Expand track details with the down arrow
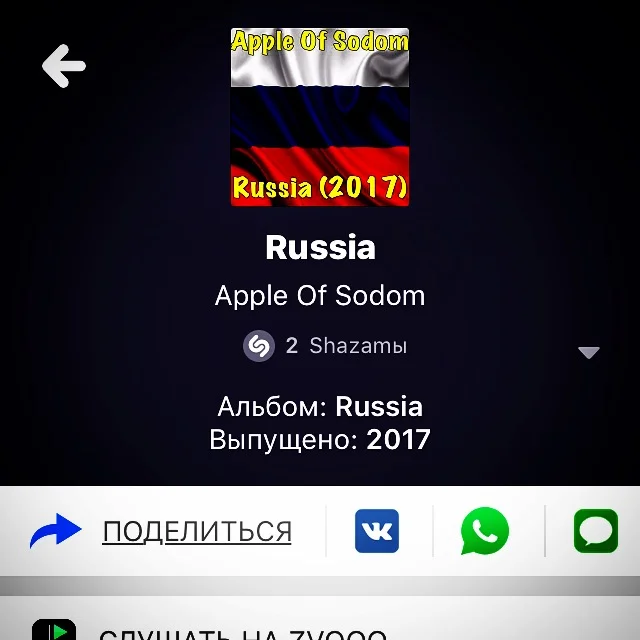This screenshot has height=640, width=640. click(x=589, y=352)
